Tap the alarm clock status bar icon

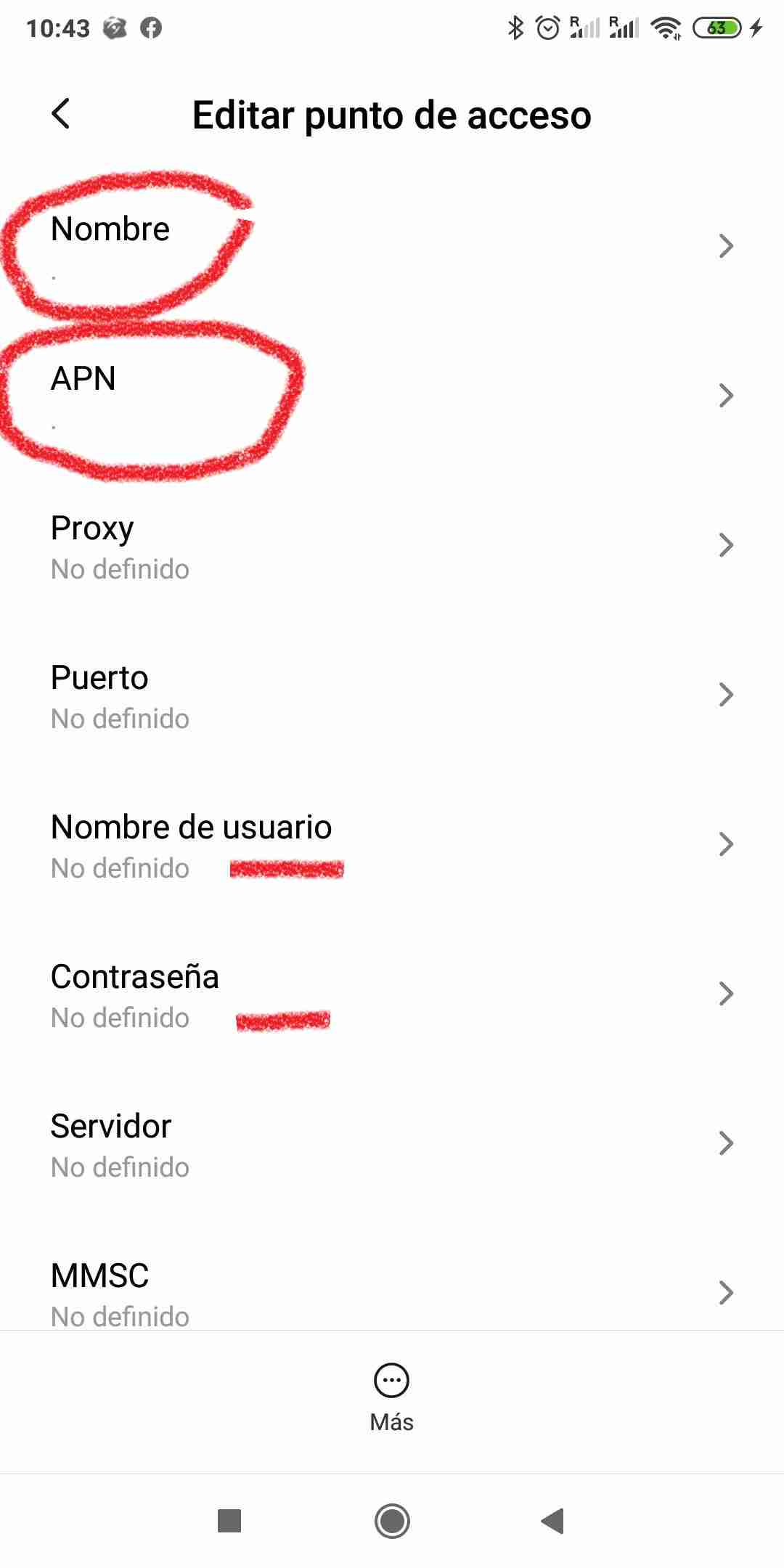pos(549,28)
